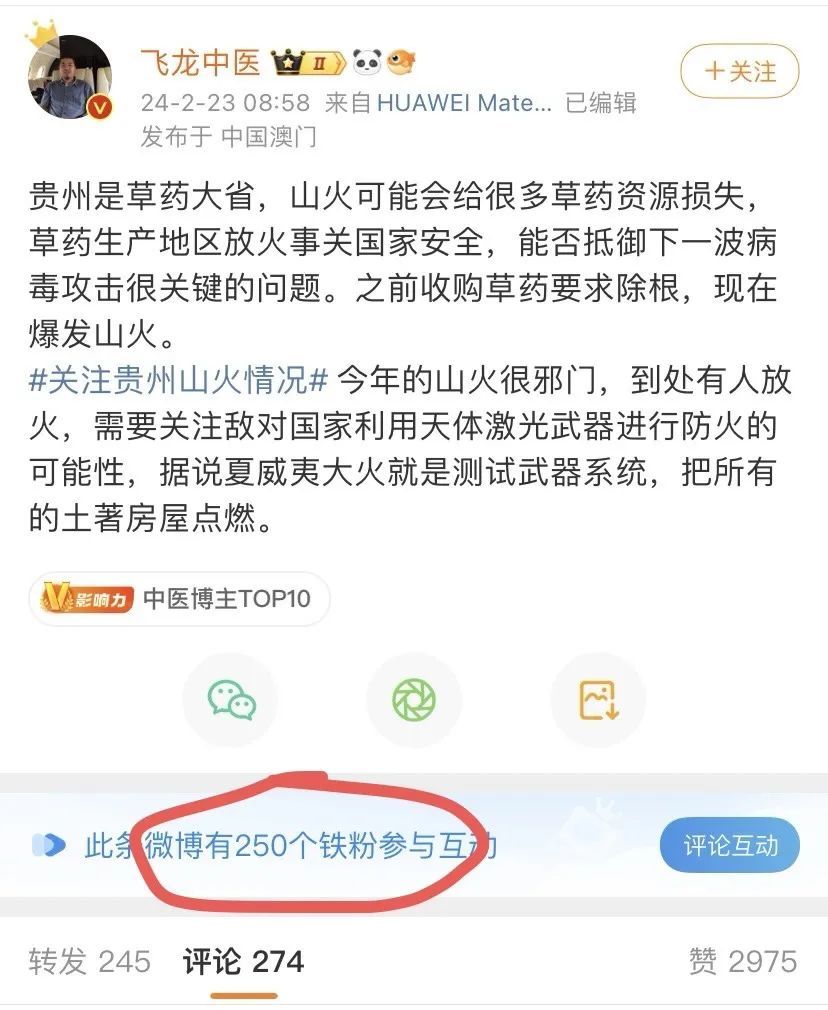Select the 评论 tab
Image resolution: width=828 pixels, height=1010 pixels.
(243, 962)
